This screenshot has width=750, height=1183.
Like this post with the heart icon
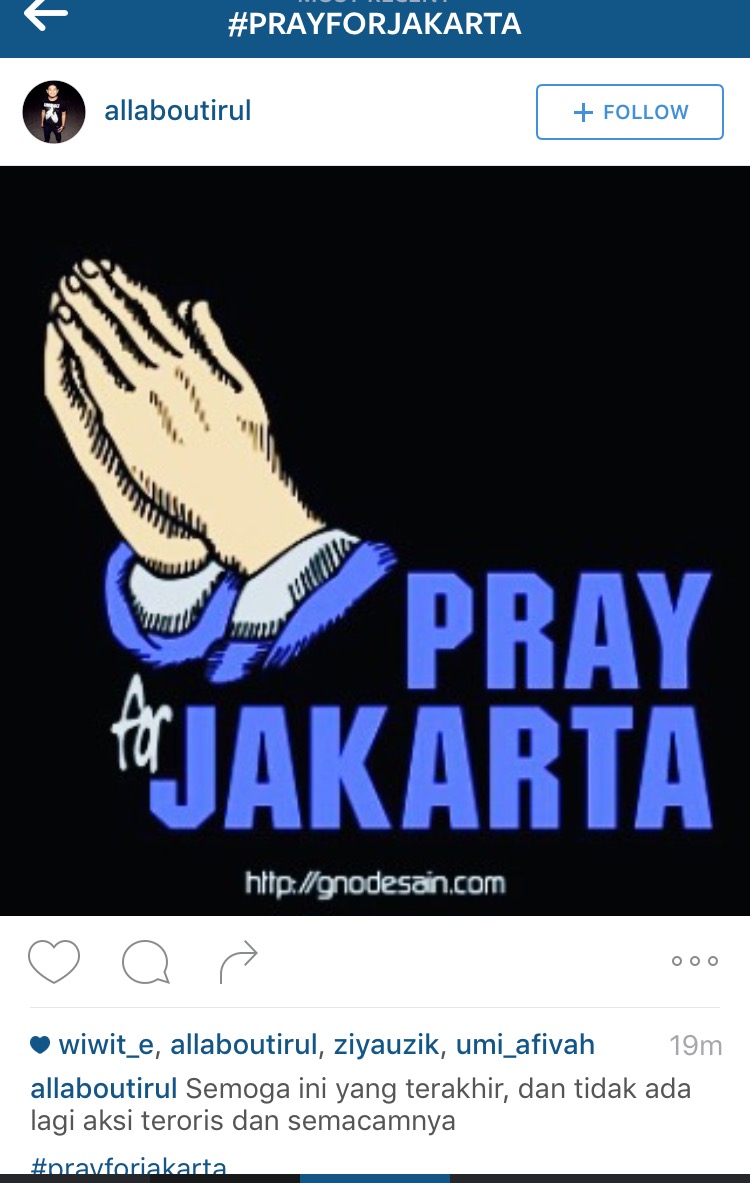54,962
